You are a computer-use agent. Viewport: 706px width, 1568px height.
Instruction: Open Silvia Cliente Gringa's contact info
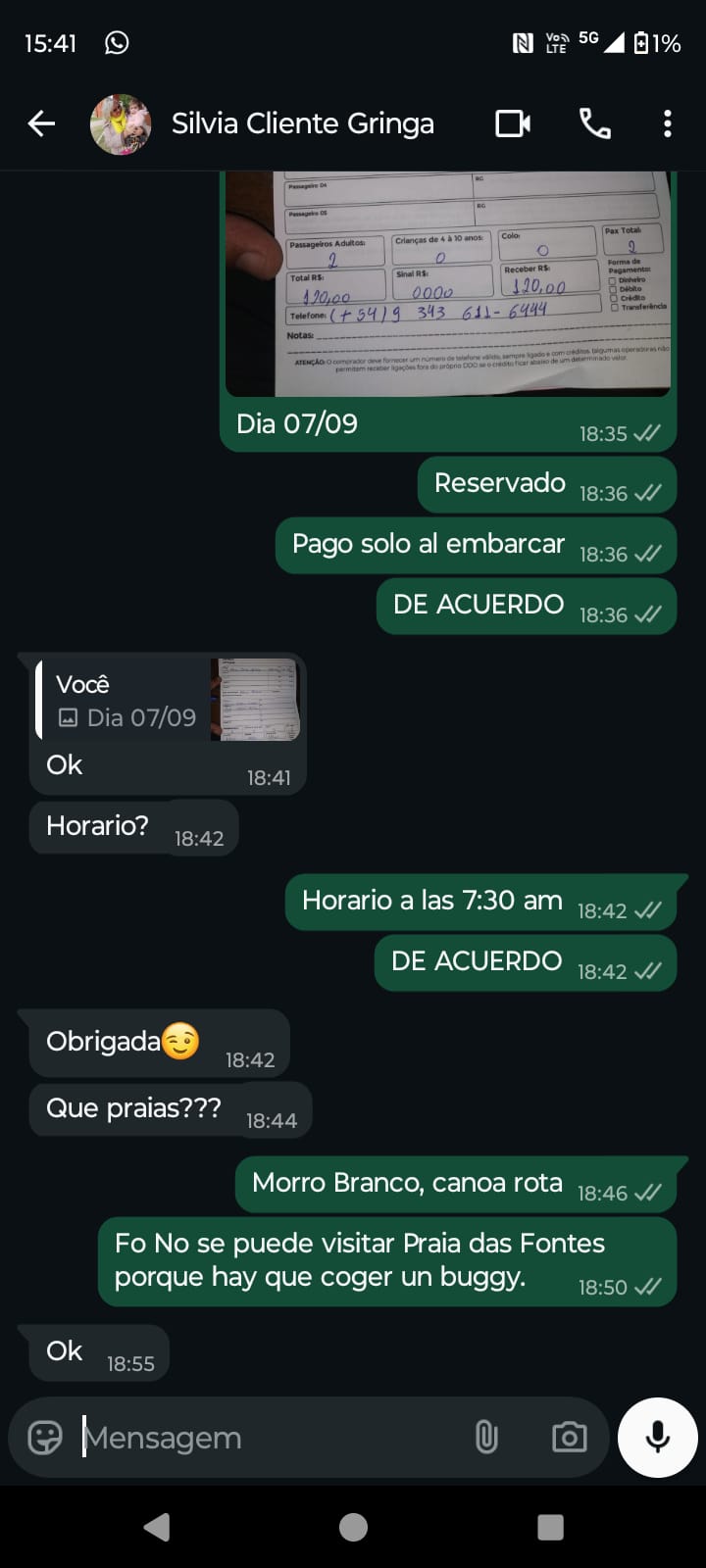(302, 123)
